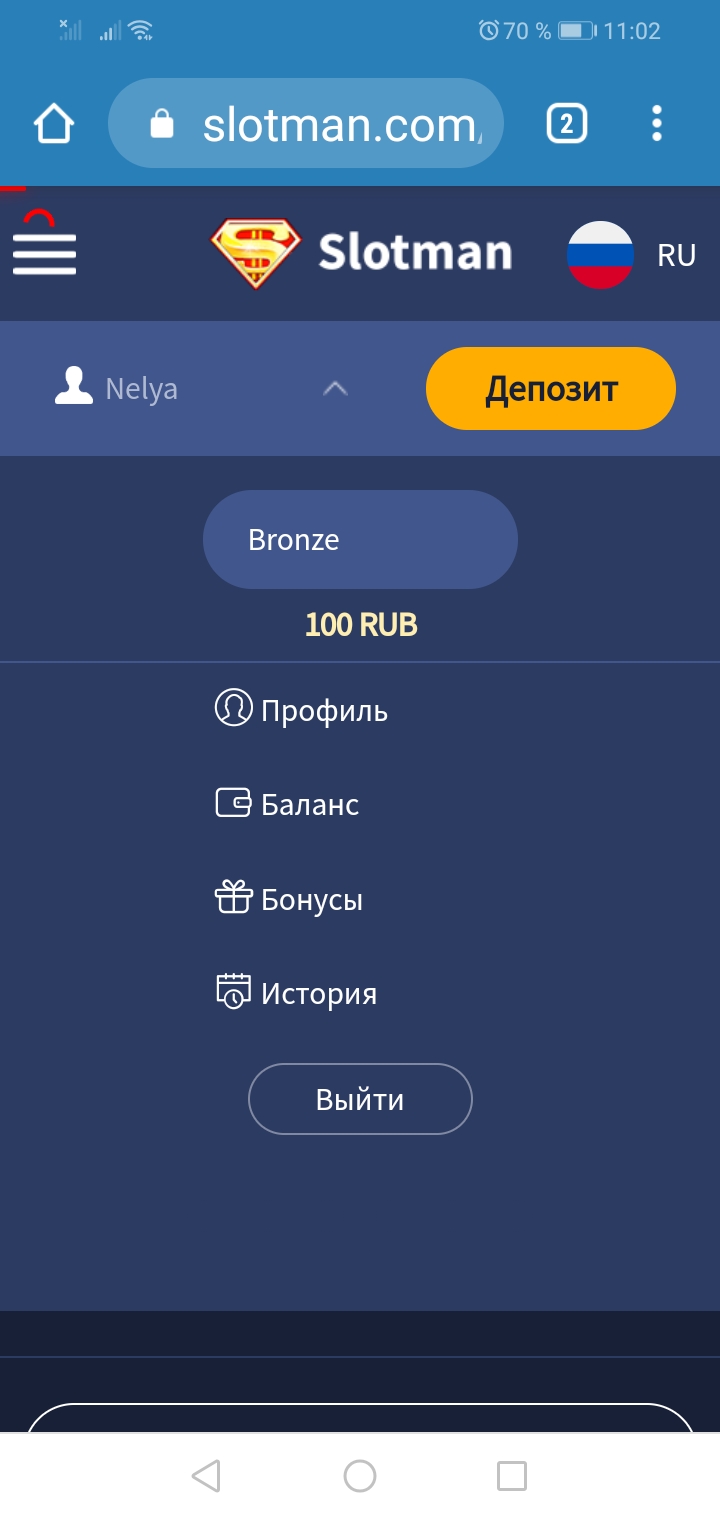Viewport: 720px width, 1520px height.
Task: Go to Бонусы section
Action: coord(290,899)
